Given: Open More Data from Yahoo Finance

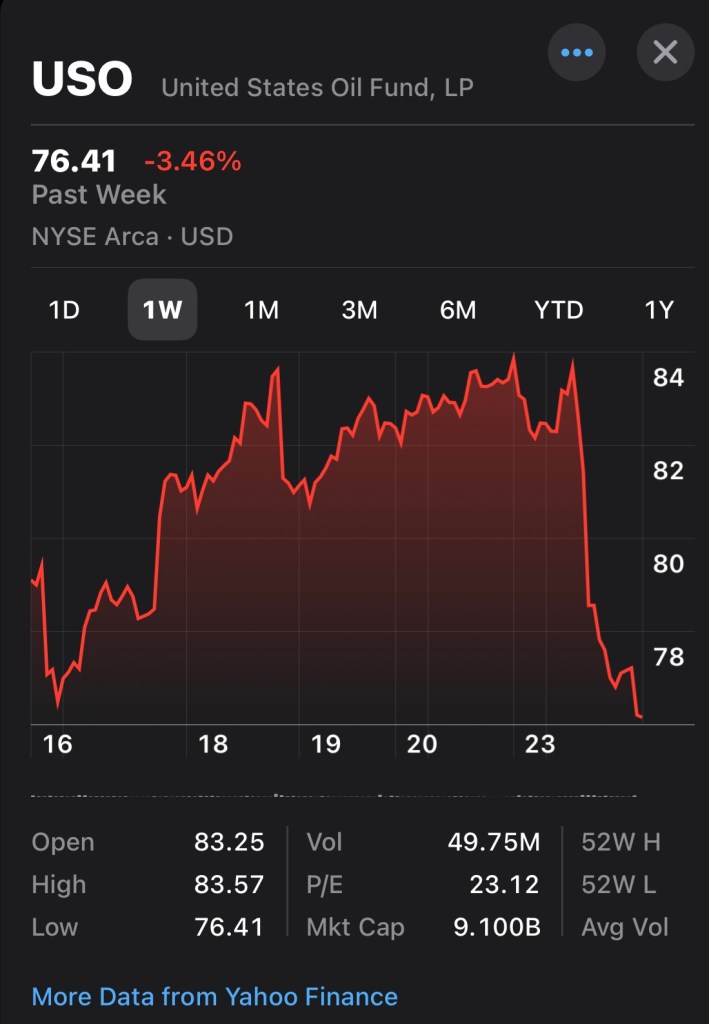Looking at the screenshot, I should pos(215,996).
